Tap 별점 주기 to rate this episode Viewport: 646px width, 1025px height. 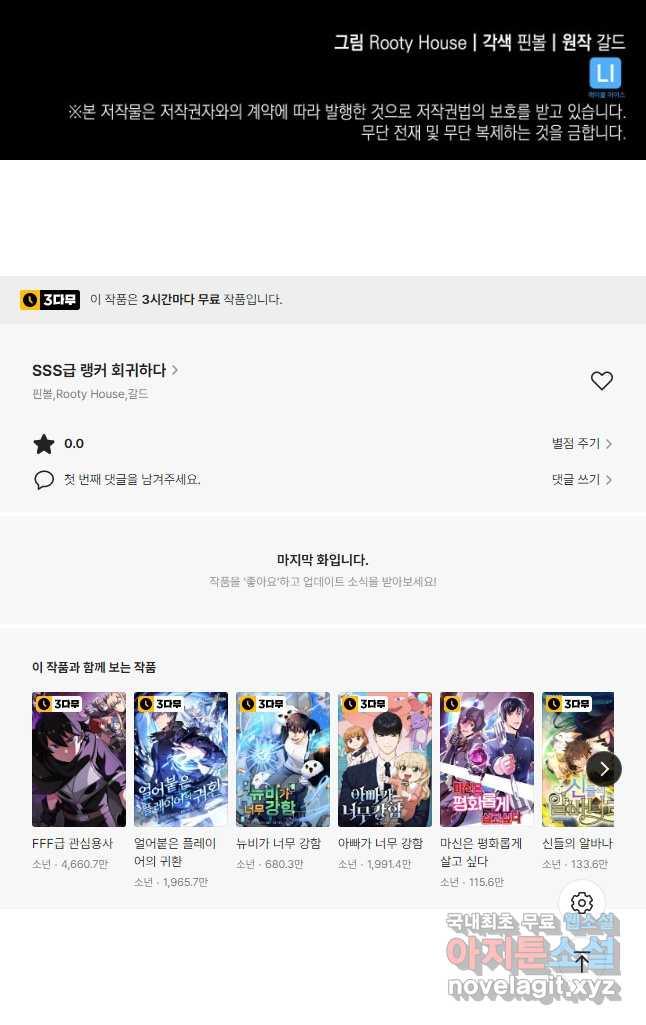point(582,444)
